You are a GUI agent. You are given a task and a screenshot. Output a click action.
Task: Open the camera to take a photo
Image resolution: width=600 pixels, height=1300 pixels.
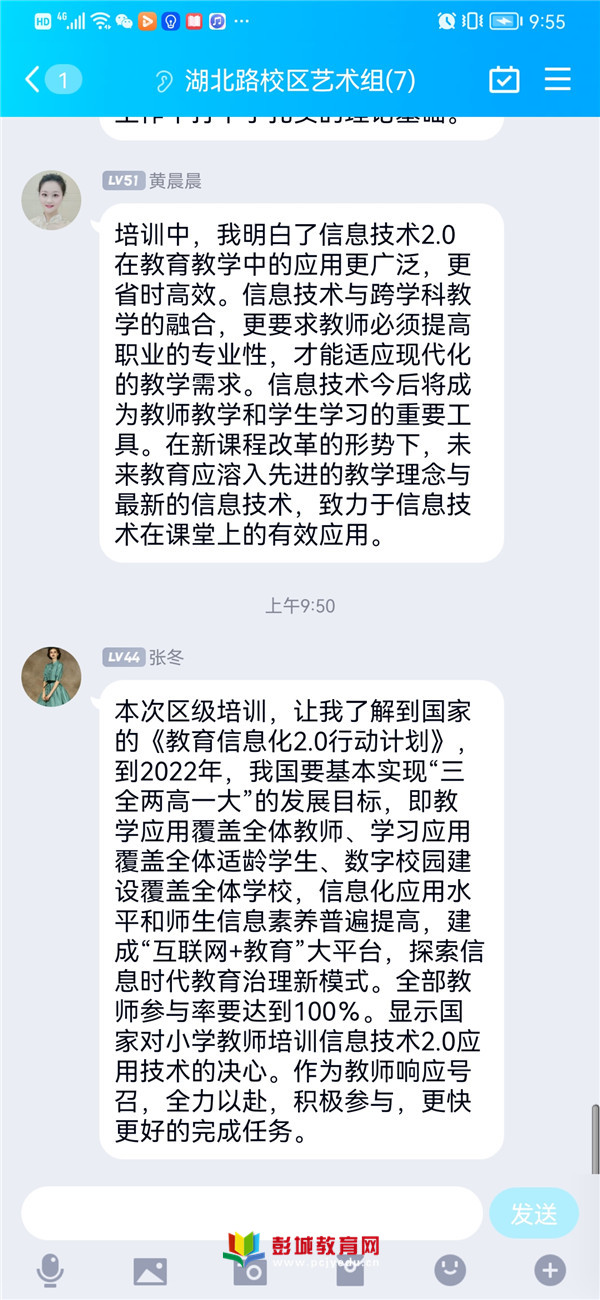250,1271
